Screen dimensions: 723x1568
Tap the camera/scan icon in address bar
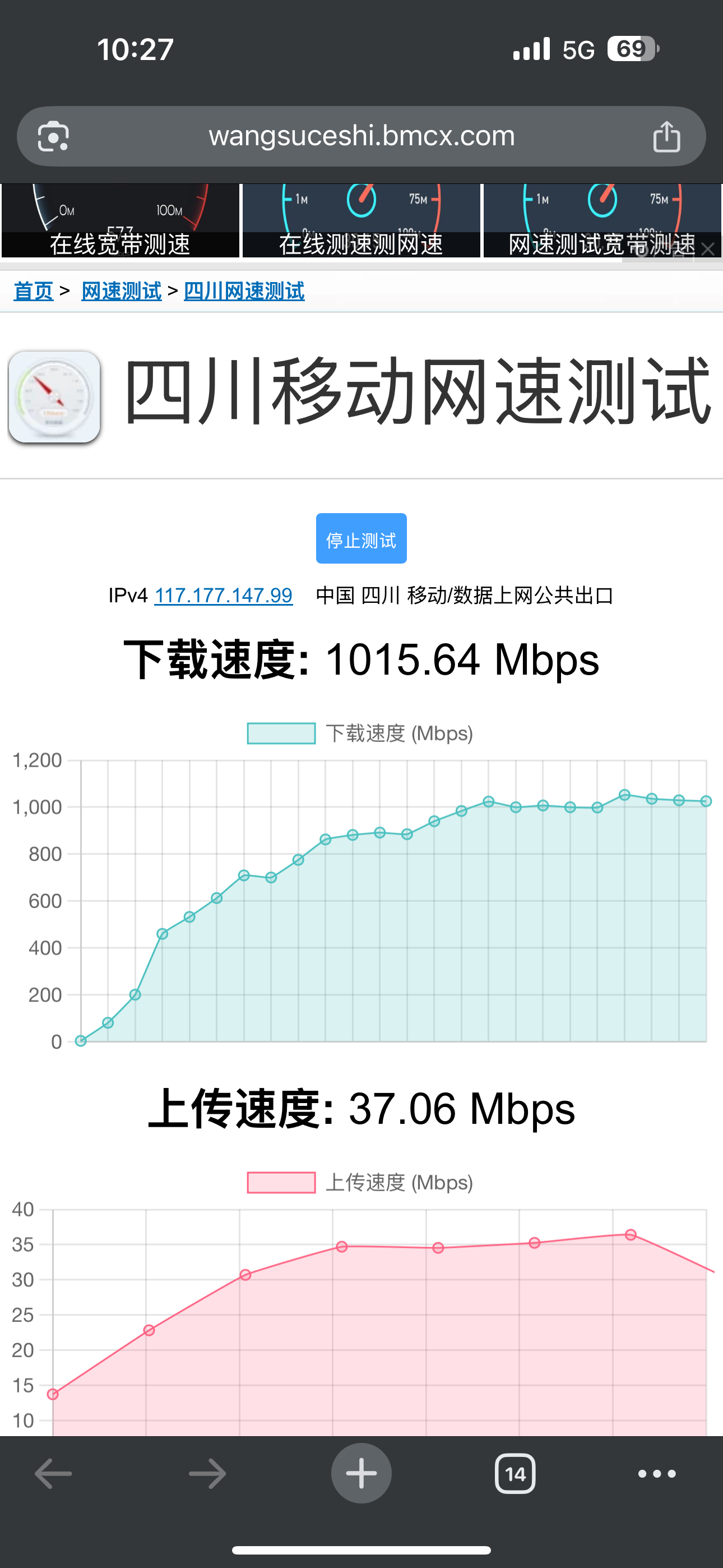(54, 136)
